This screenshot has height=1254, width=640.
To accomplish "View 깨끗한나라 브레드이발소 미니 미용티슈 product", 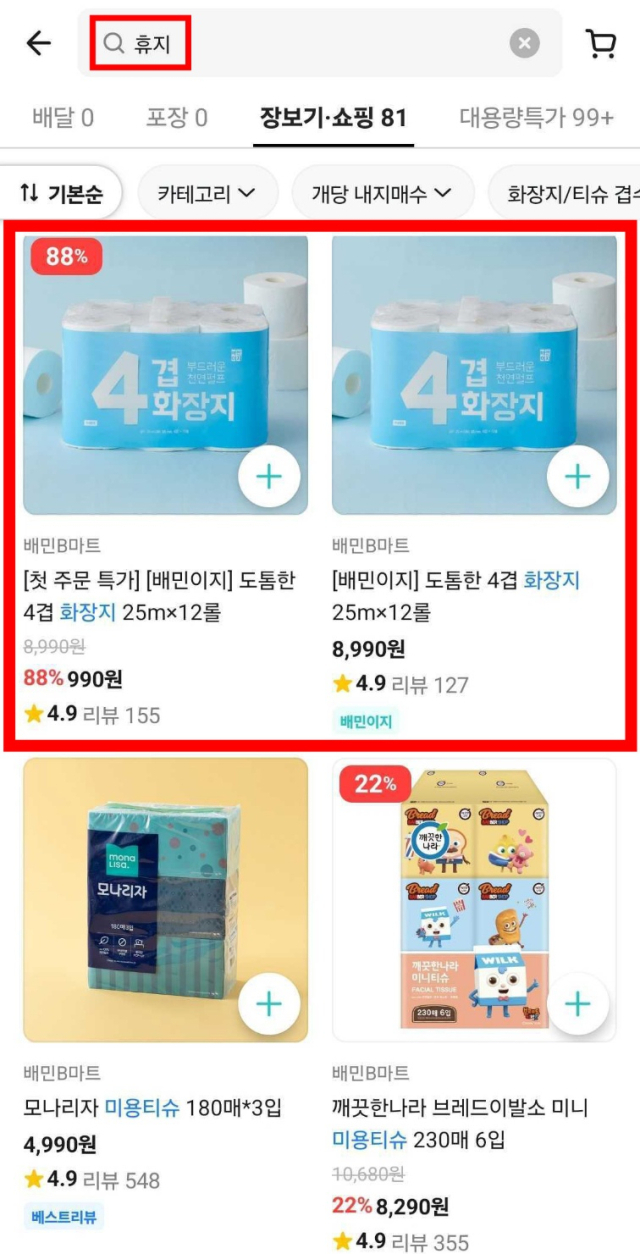I will (x=474, y=1122).
